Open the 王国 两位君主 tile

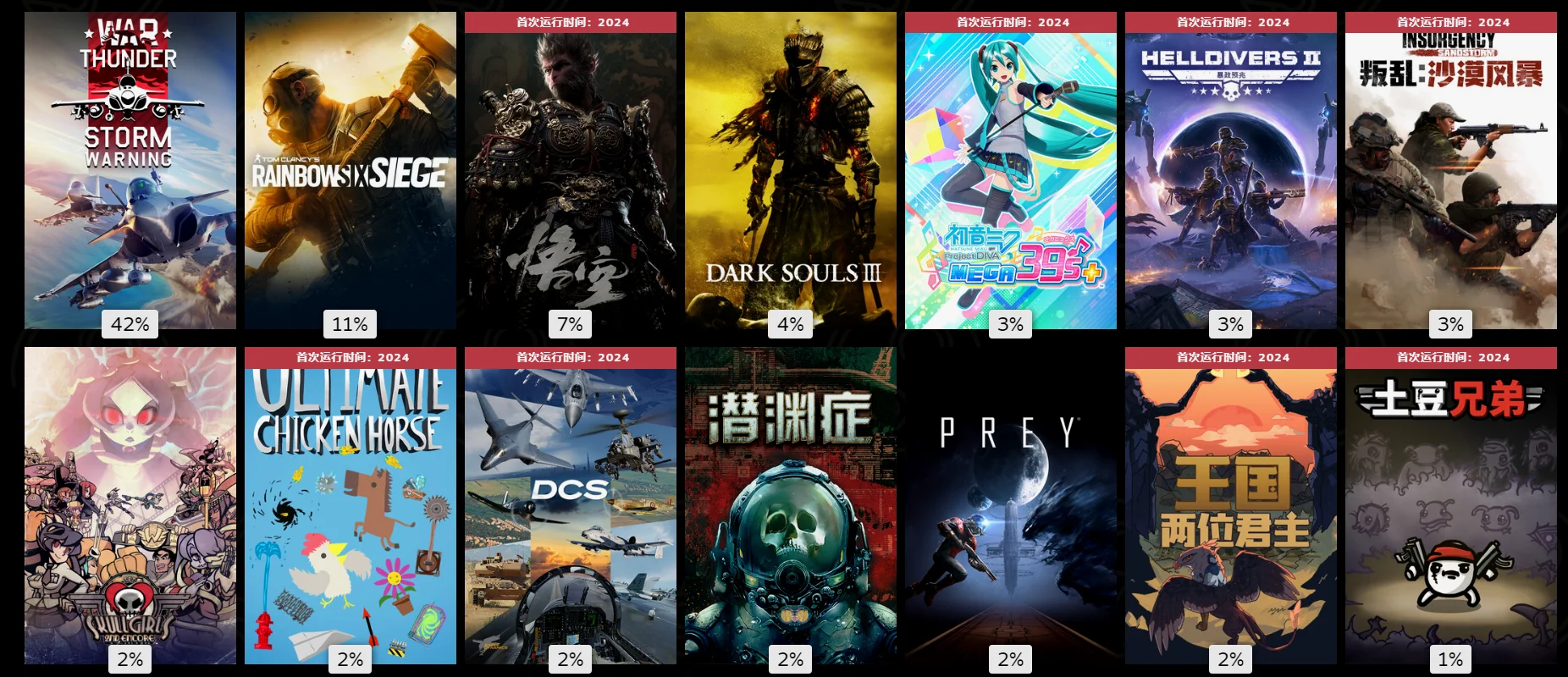[x=1231, y=513]
